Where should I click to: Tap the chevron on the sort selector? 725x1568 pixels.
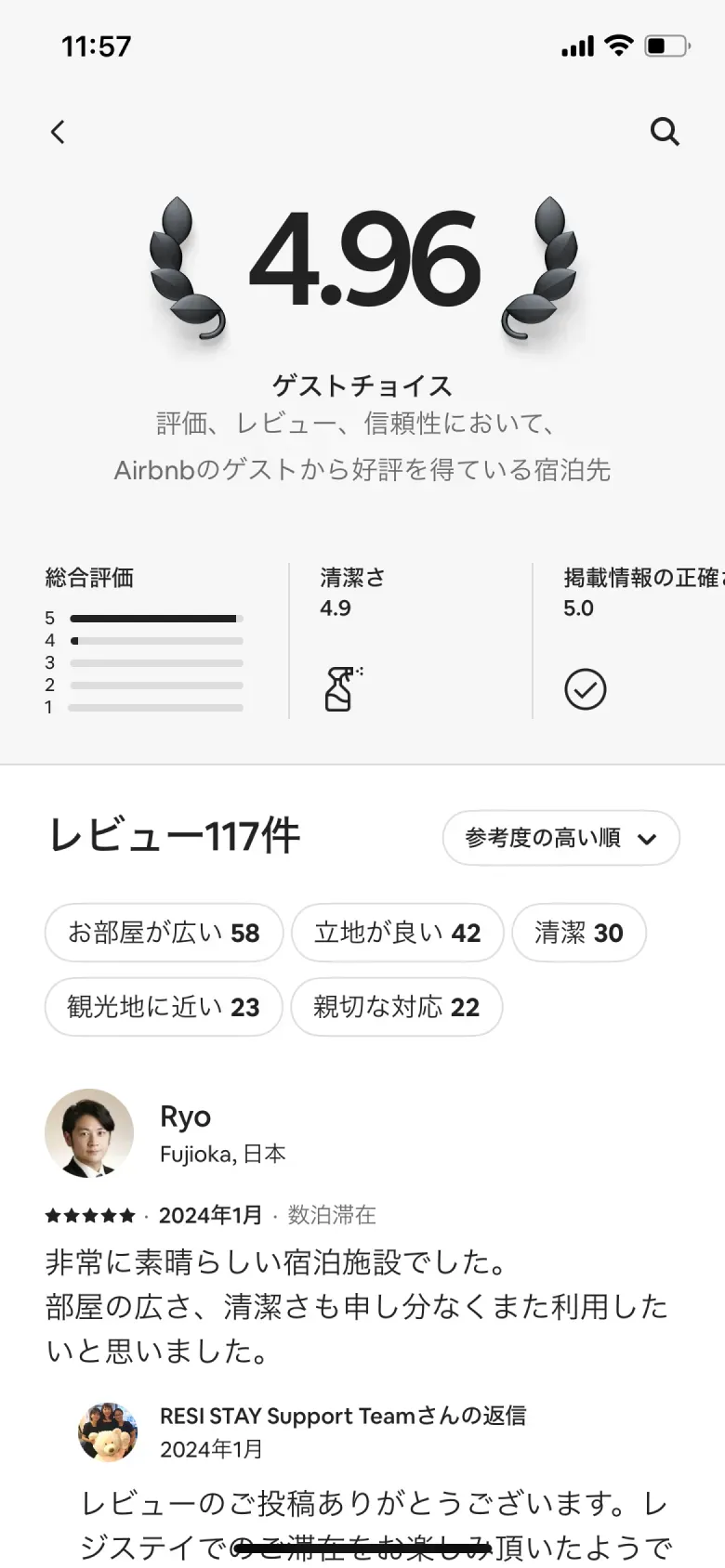click(646, 837)
